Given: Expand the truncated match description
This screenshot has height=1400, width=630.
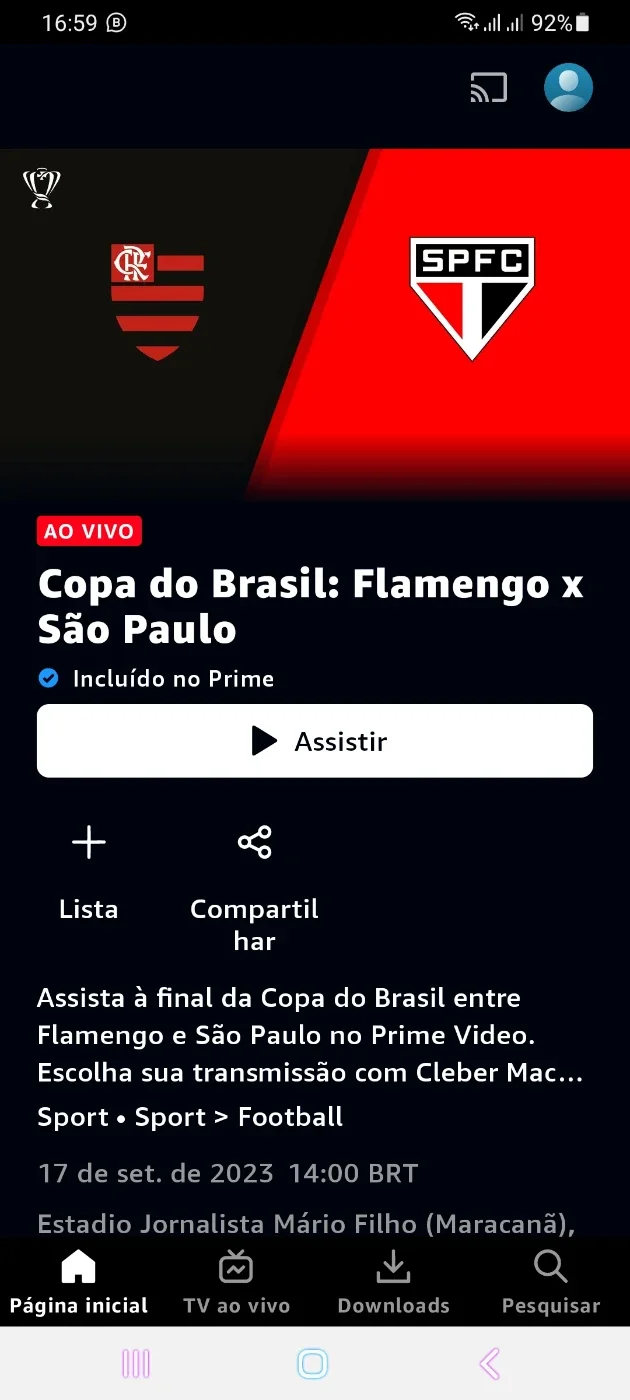Looking at the screenshot, I should click(x=310, y=1035).
